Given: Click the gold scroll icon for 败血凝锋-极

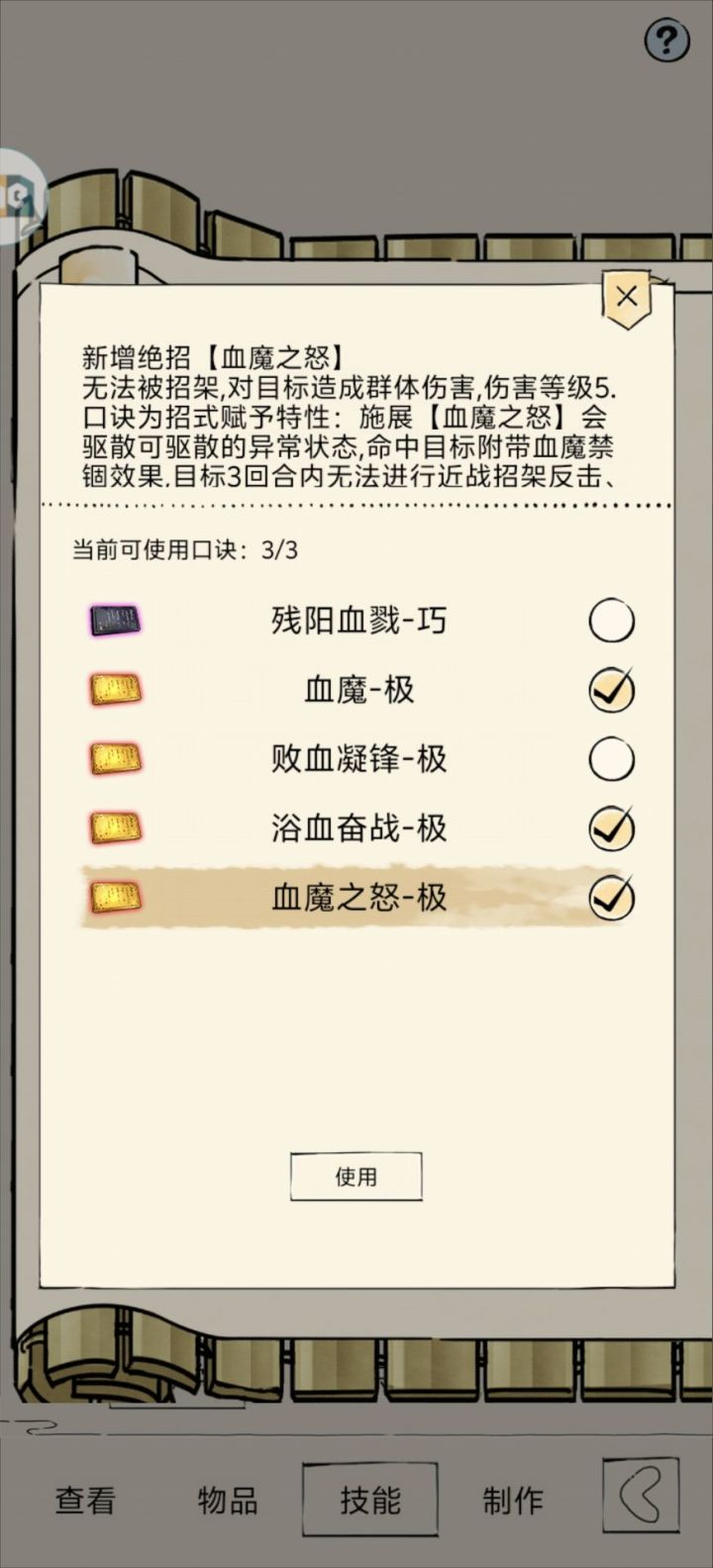Looking at the screenshot, I should pos(115,758).
